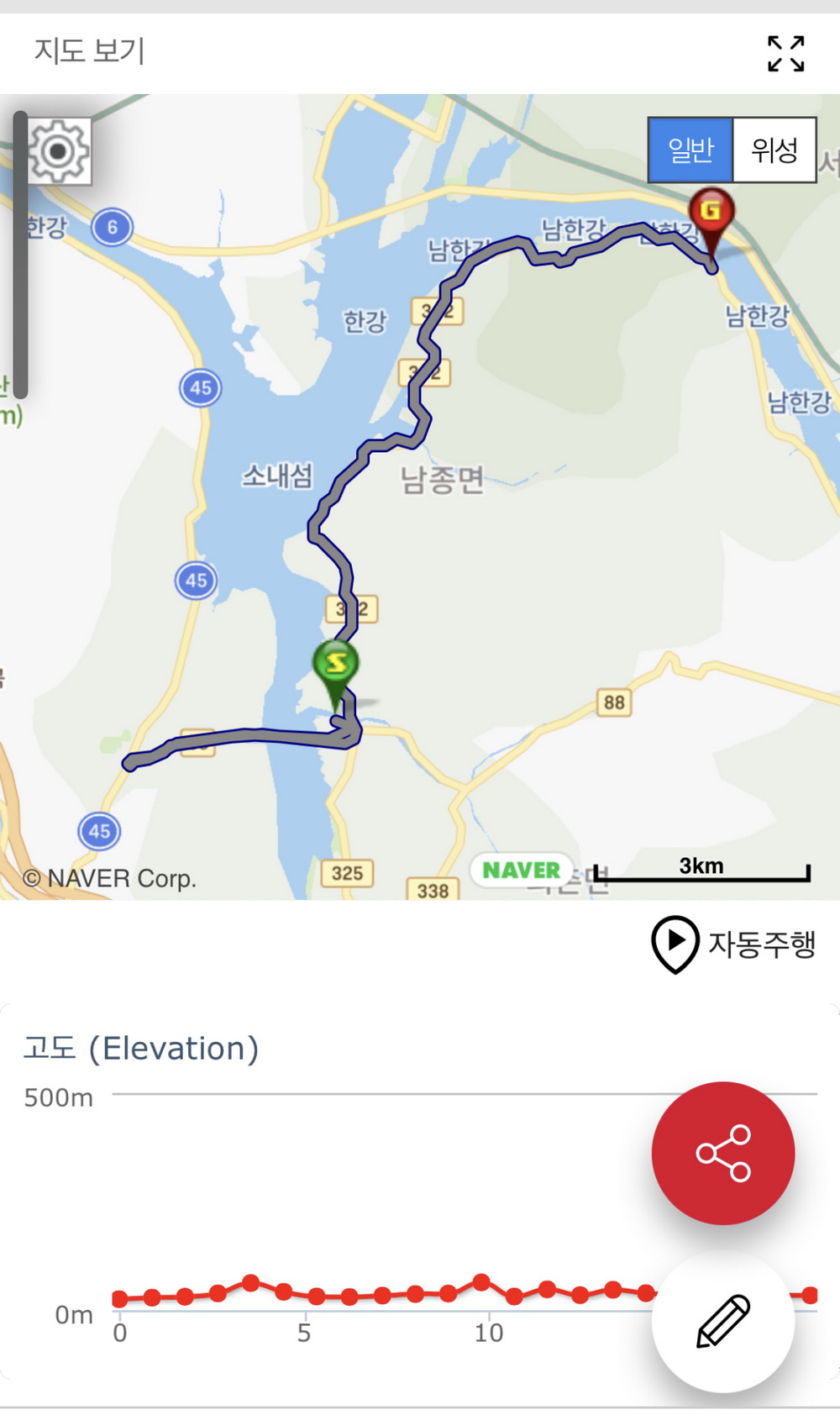Image resolution: width=840 pixels, height=1415 pixels.
Task: Tap the red goal marker G
Action: [x=711, y=211]
